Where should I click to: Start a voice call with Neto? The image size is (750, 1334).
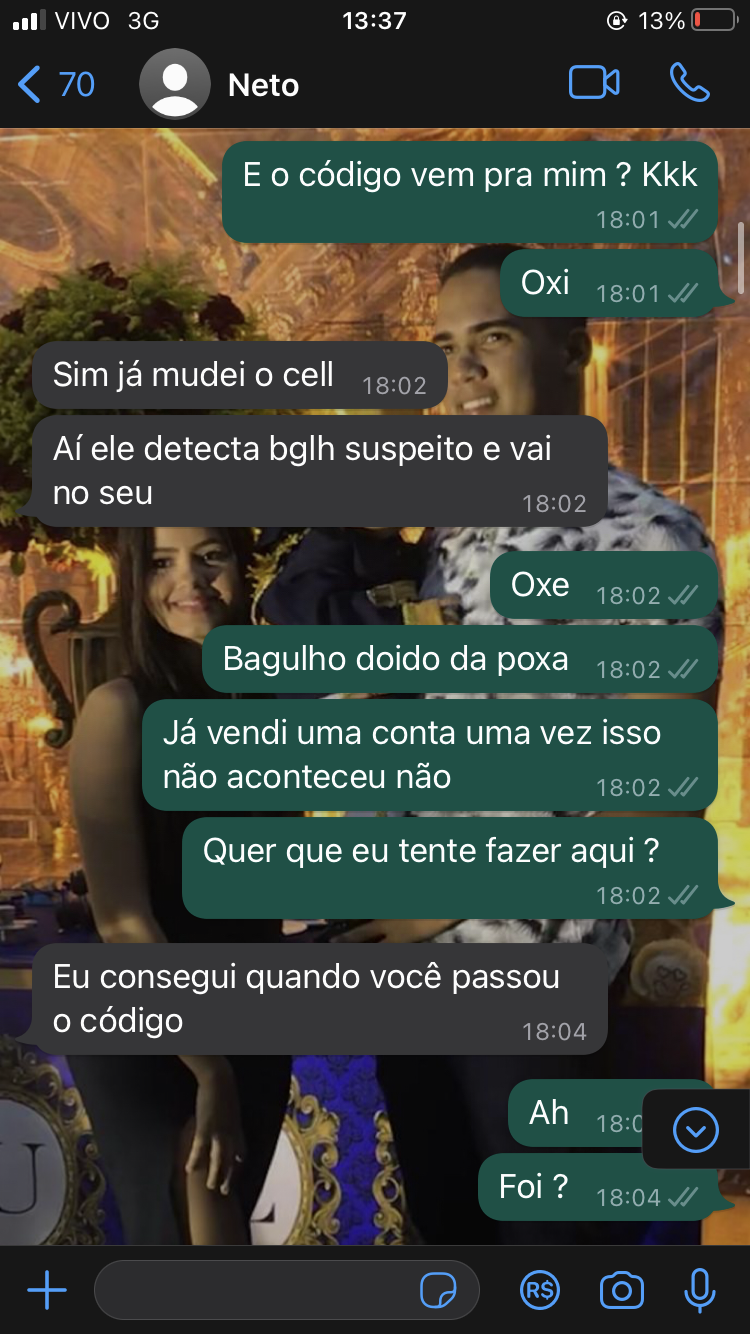pos(690,83)
